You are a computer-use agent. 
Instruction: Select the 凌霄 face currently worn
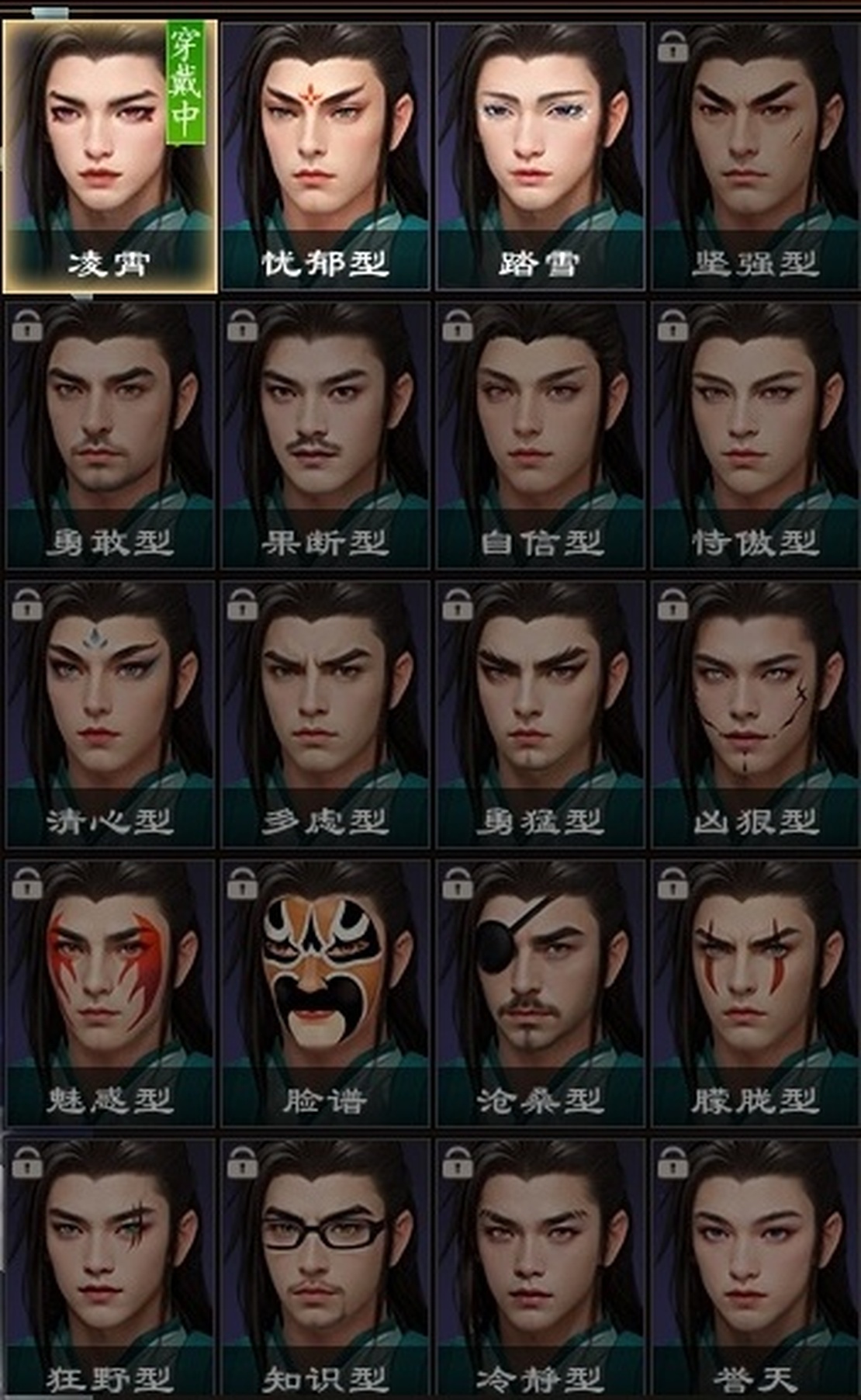tap(109, 155)
